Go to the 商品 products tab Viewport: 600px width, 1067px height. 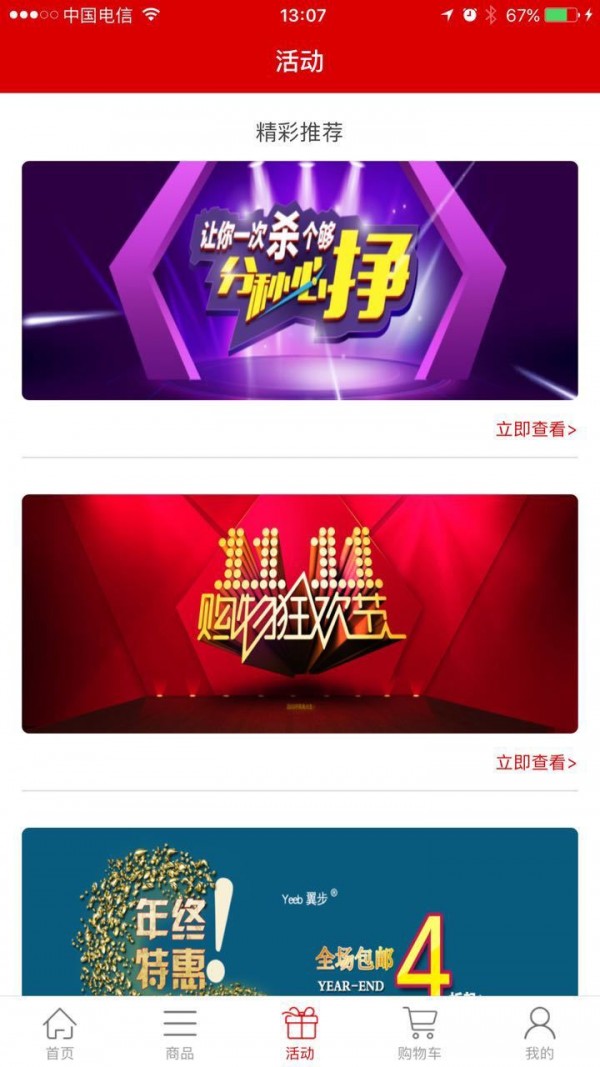coord(180,1033)
